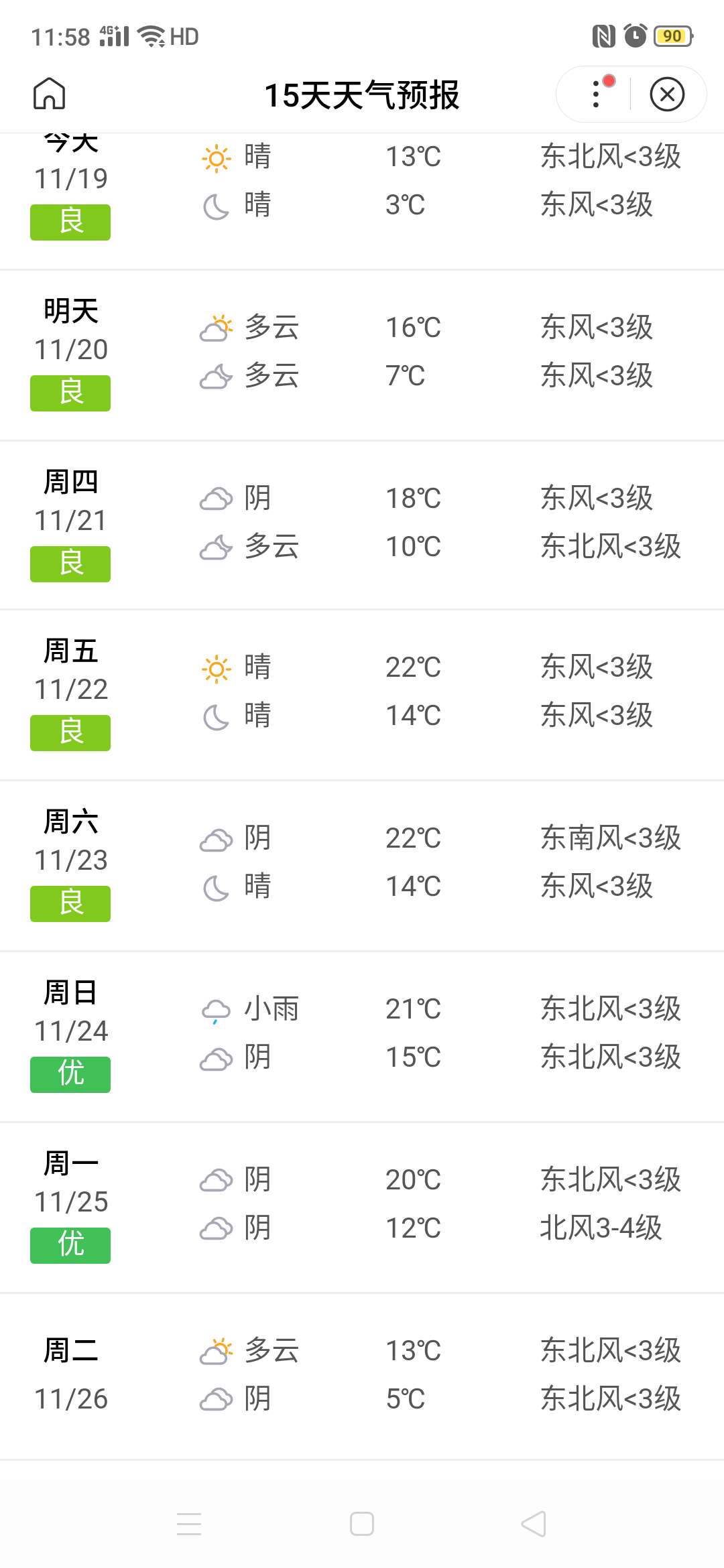
Task: Open the three-dot more options menu
Action: point(596,94)
